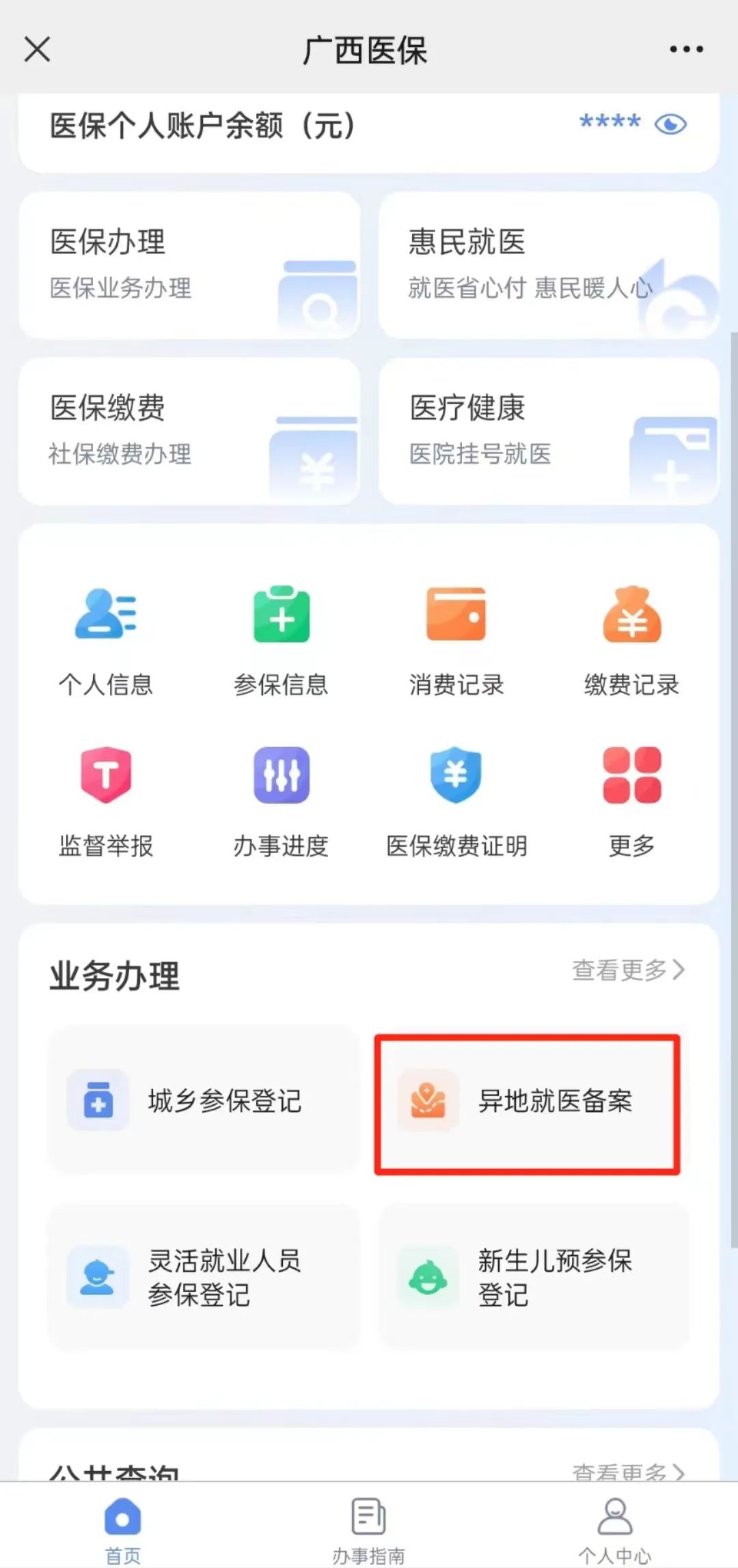Close the 广西医保 mini program
Viewport: 738px width, 1568px height.
click(x=38, y=49)
